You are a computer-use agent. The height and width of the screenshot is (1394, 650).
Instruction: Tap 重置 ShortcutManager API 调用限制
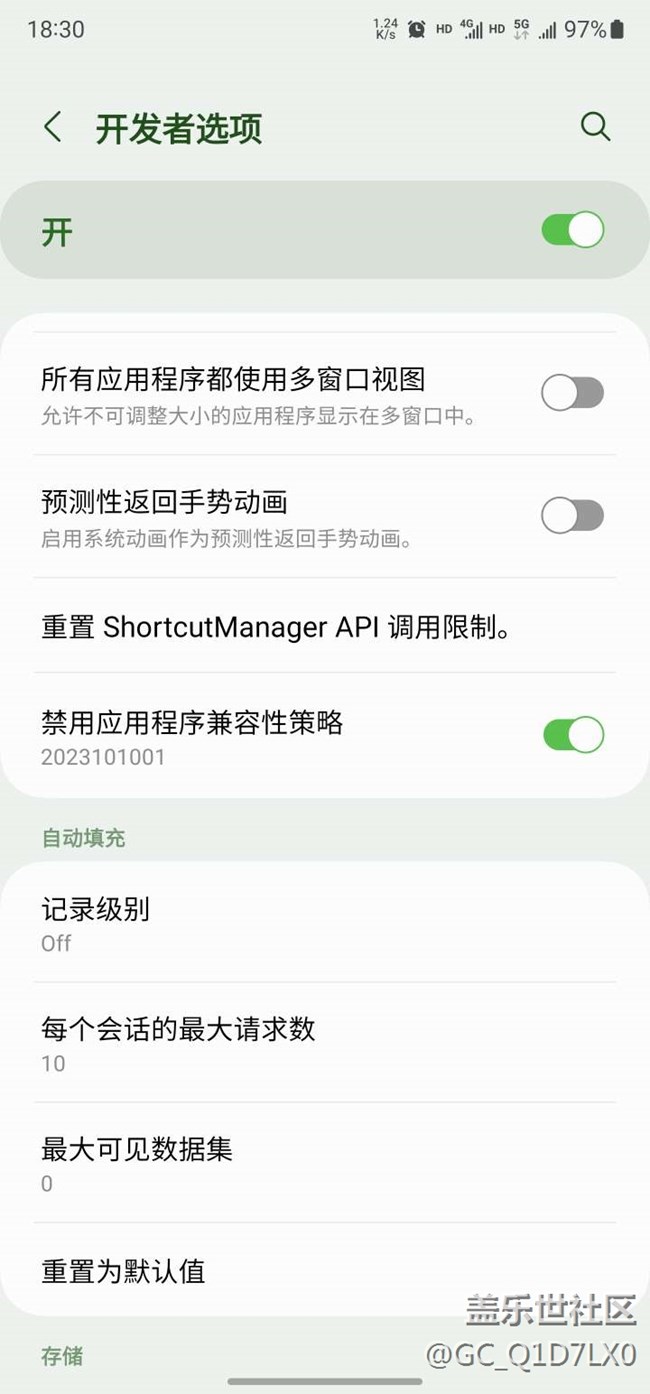[277, 627]
